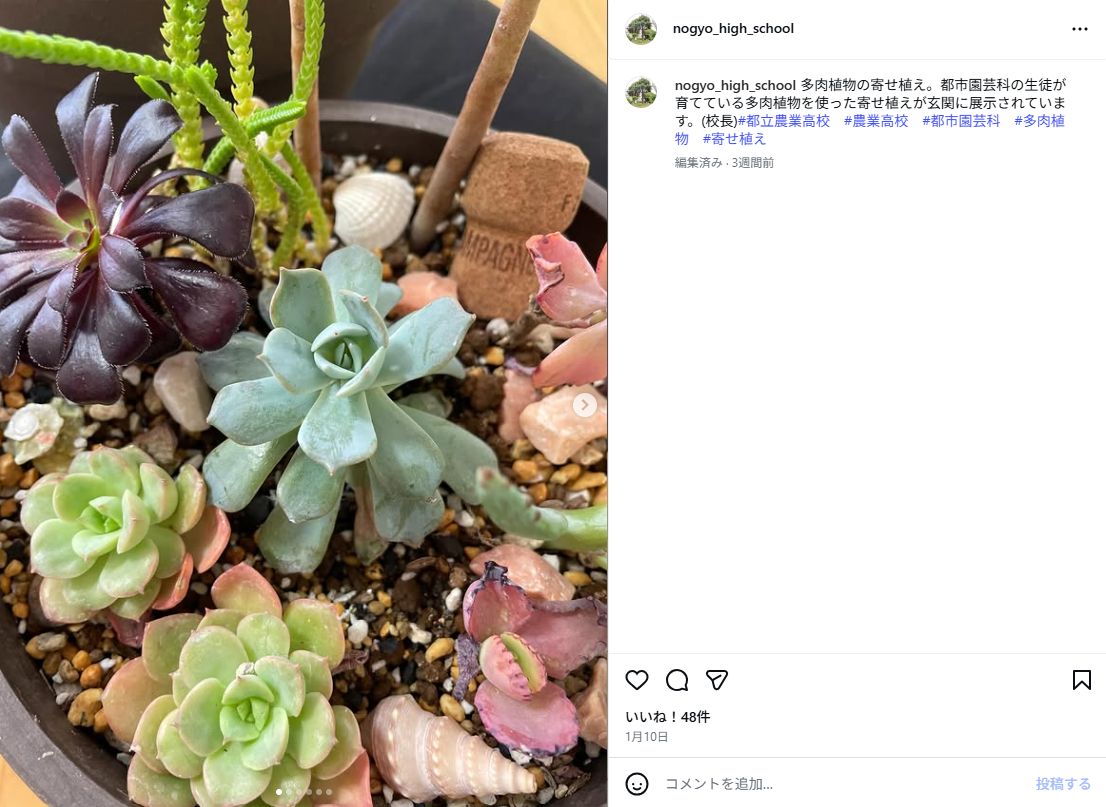Go to the next photo in carousel
1106x807 pixels.
(x=585, y=405)
